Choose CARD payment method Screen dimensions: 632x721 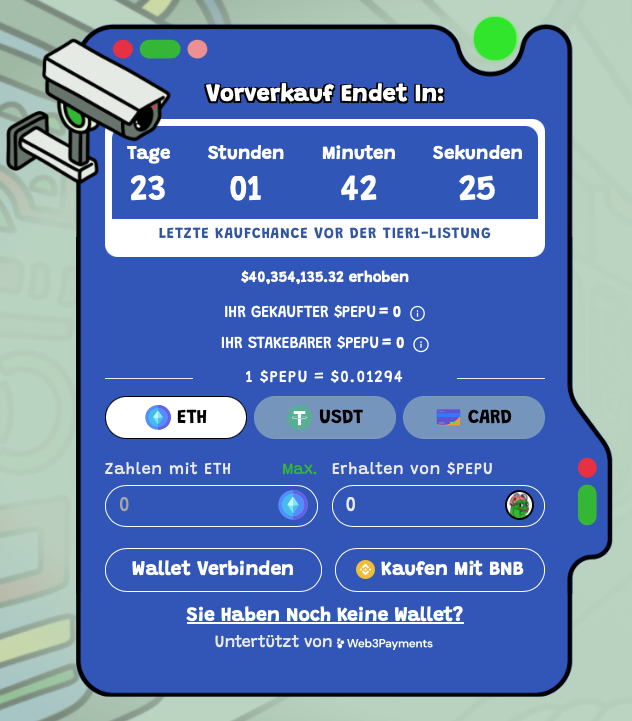click(x=474, y=417)
